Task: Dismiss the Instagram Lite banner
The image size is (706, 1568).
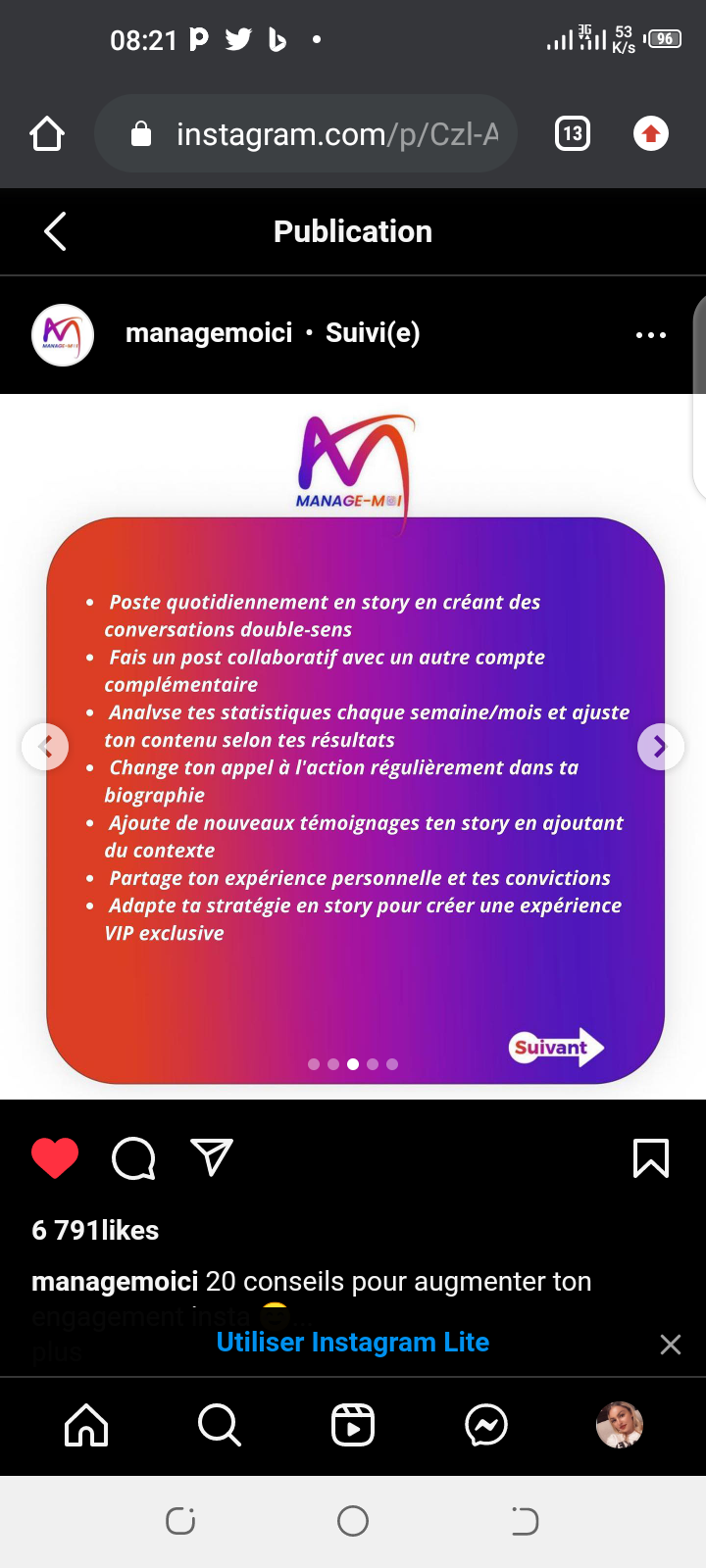Action: (671, 1345)
